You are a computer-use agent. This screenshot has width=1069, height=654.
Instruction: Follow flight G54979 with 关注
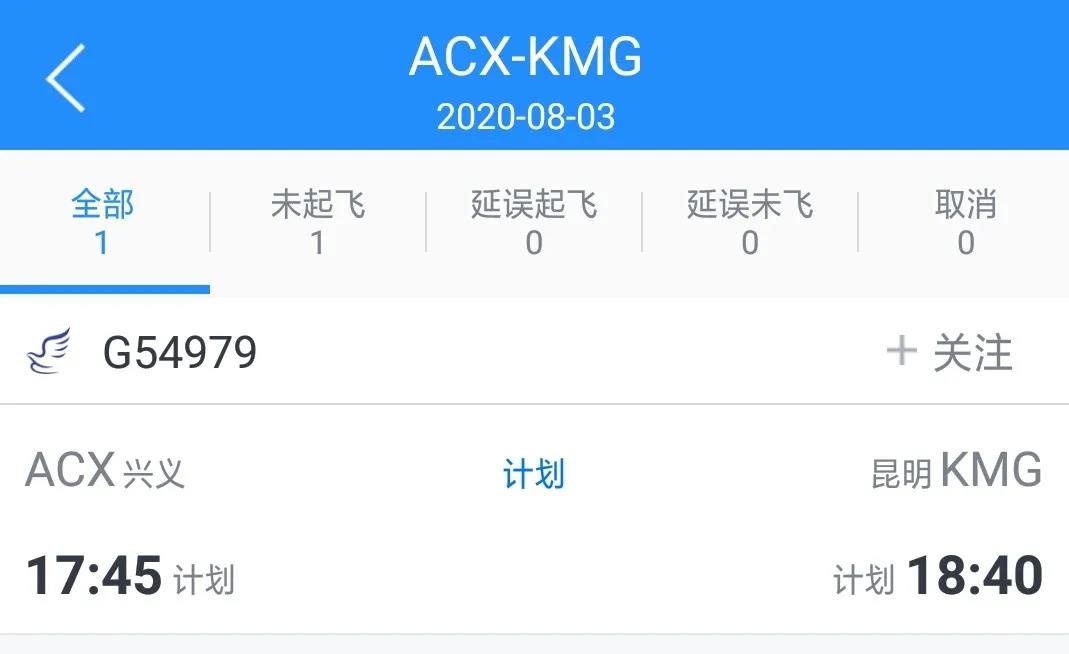coord(950,353)
